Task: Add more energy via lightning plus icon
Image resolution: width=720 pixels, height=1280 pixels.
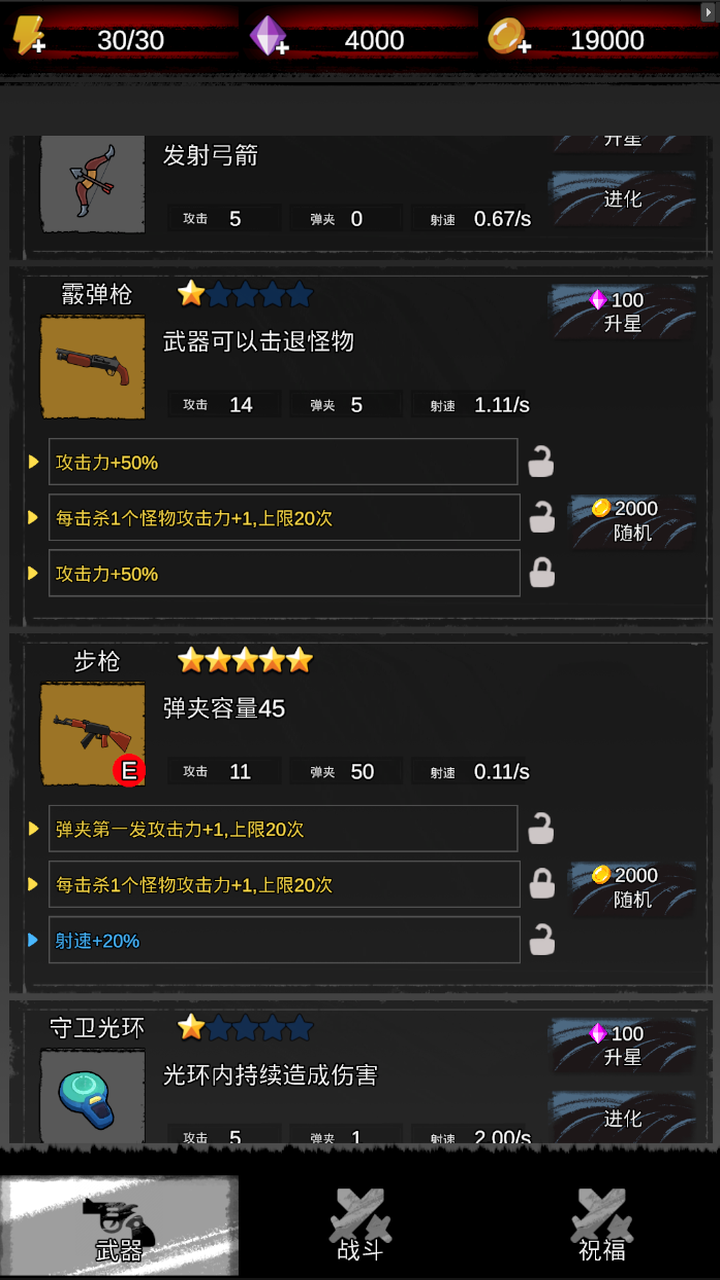Action: [x=29, y=36]
